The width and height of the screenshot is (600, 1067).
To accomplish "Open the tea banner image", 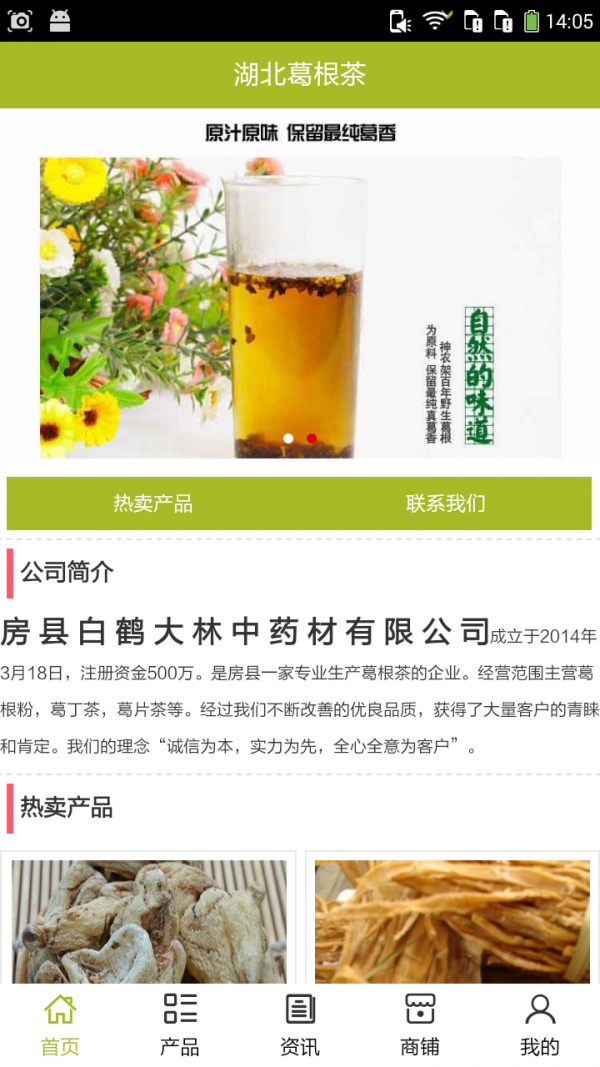I will (x=300, y=290).
